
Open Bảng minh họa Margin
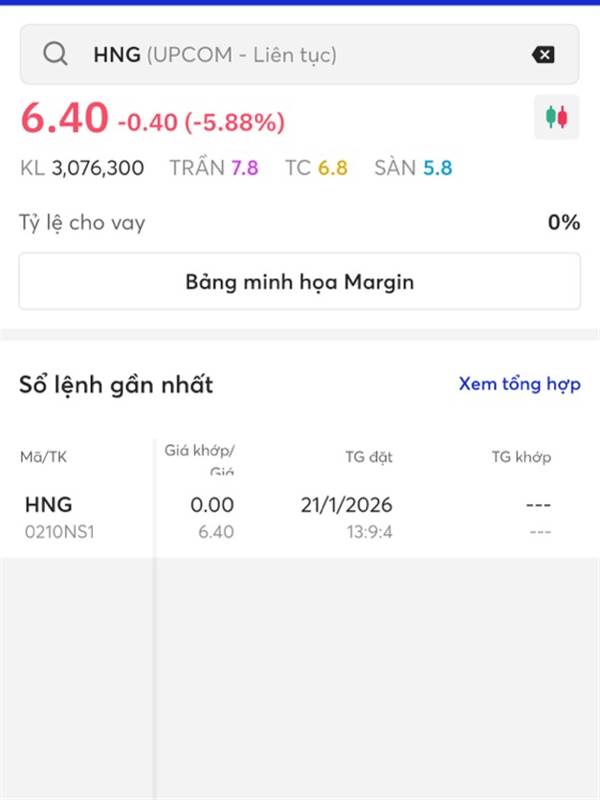click(x=299, y=281)
